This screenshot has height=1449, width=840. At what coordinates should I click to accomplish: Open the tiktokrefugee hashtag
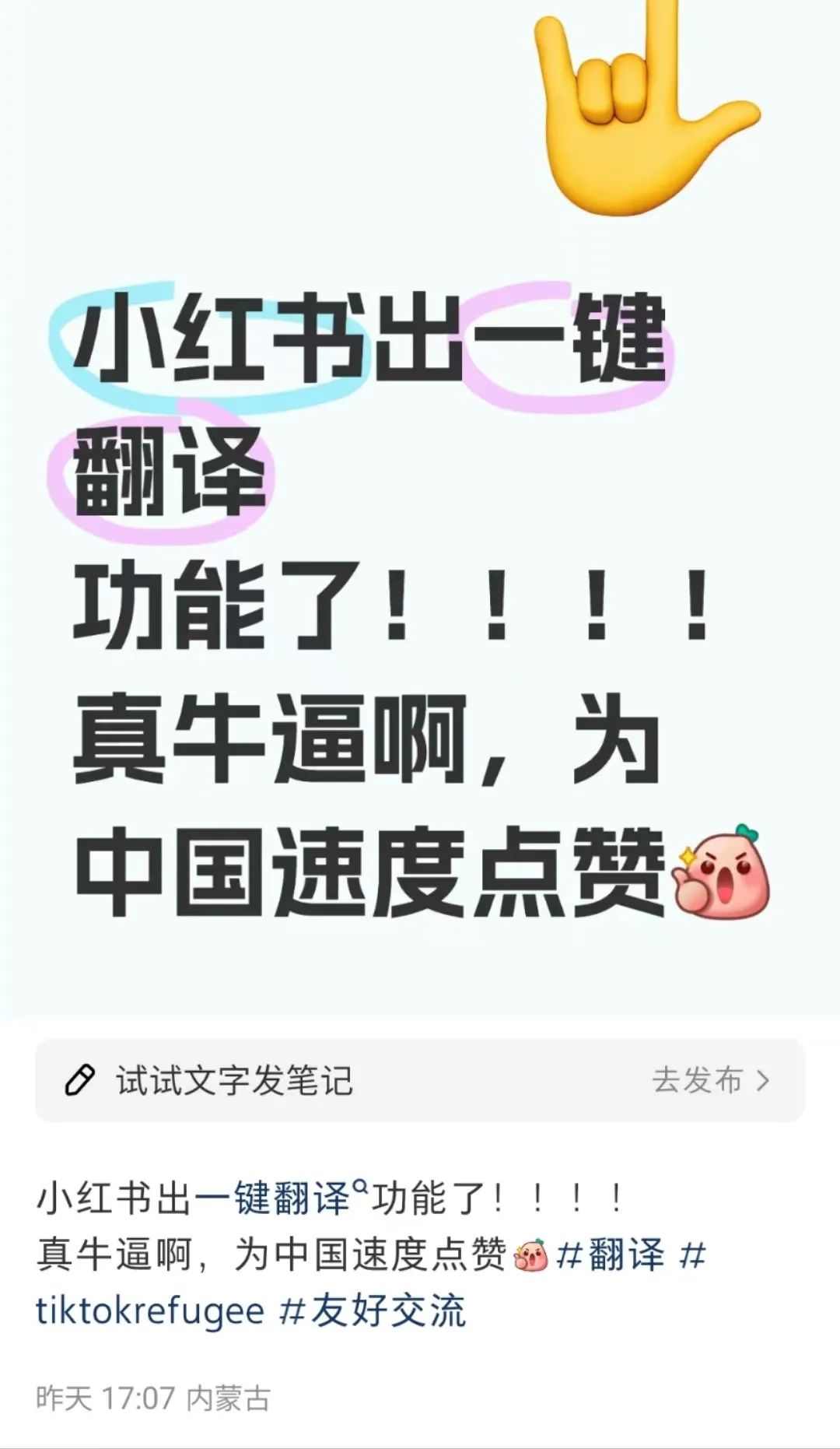[150, 1310]
